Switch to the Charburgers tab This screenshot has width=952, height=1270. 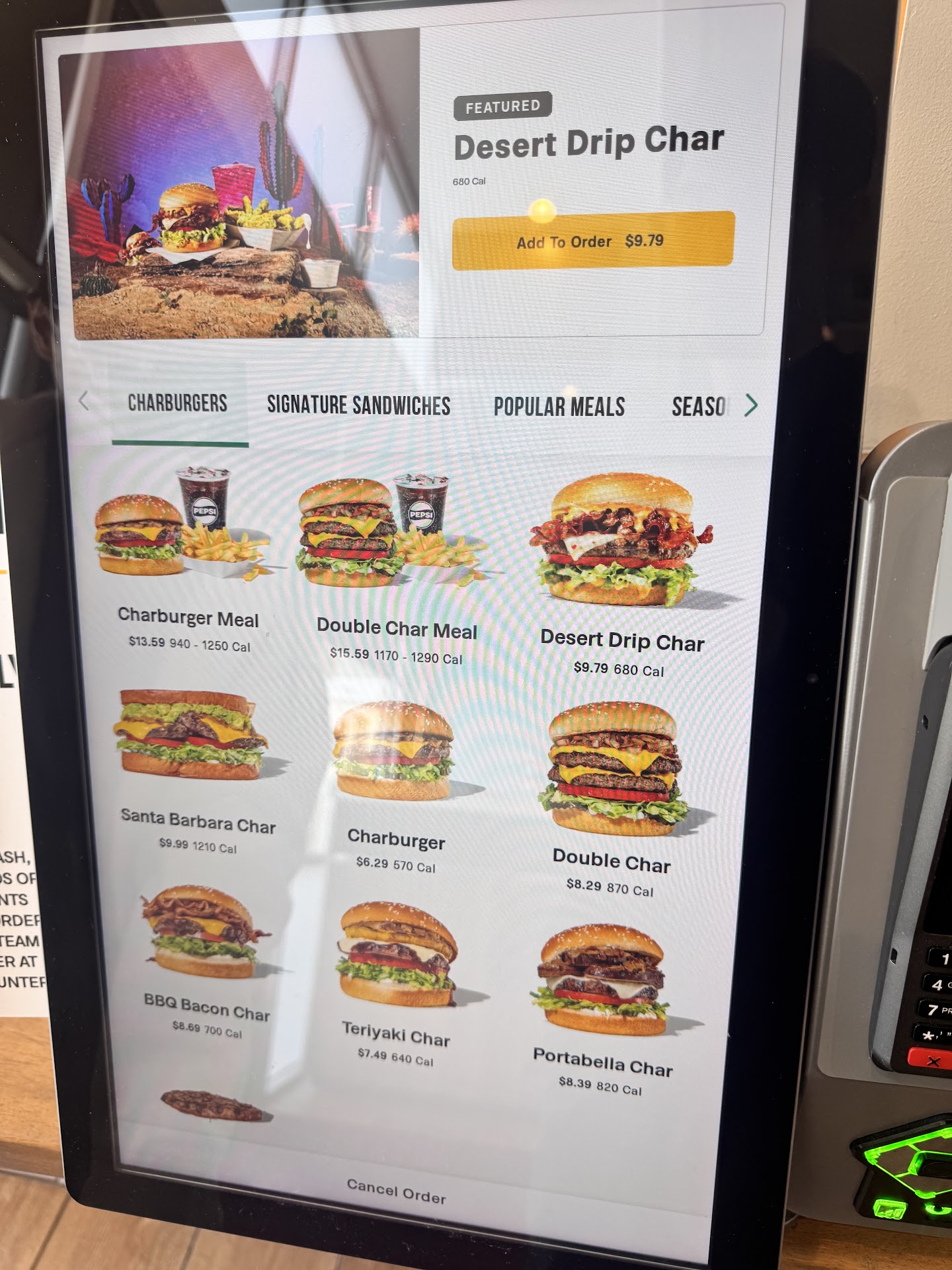pyautogui.click(x=177, y=403)
